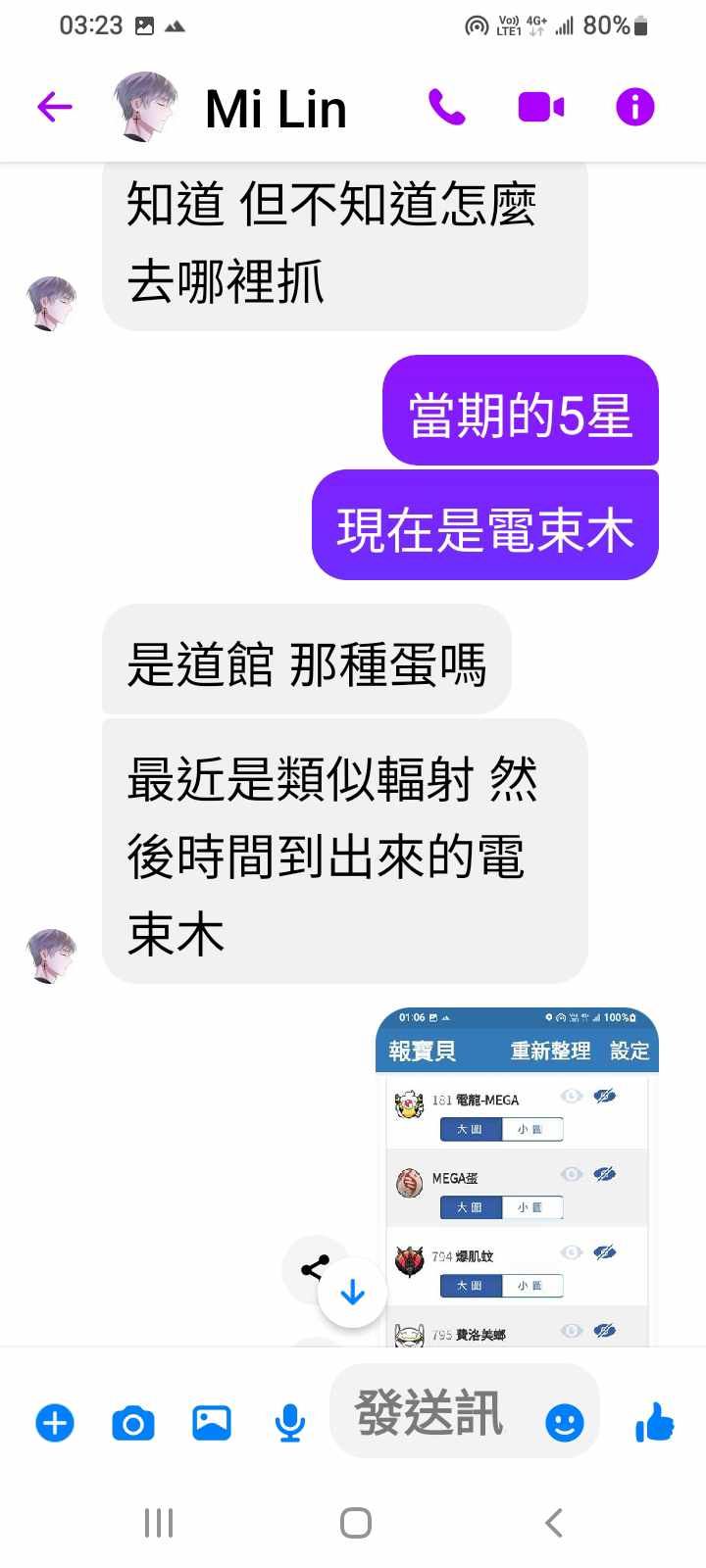Open the camera to take photo
Viewport: 706px width, 1568px height.
click(x=133, y=1422)
